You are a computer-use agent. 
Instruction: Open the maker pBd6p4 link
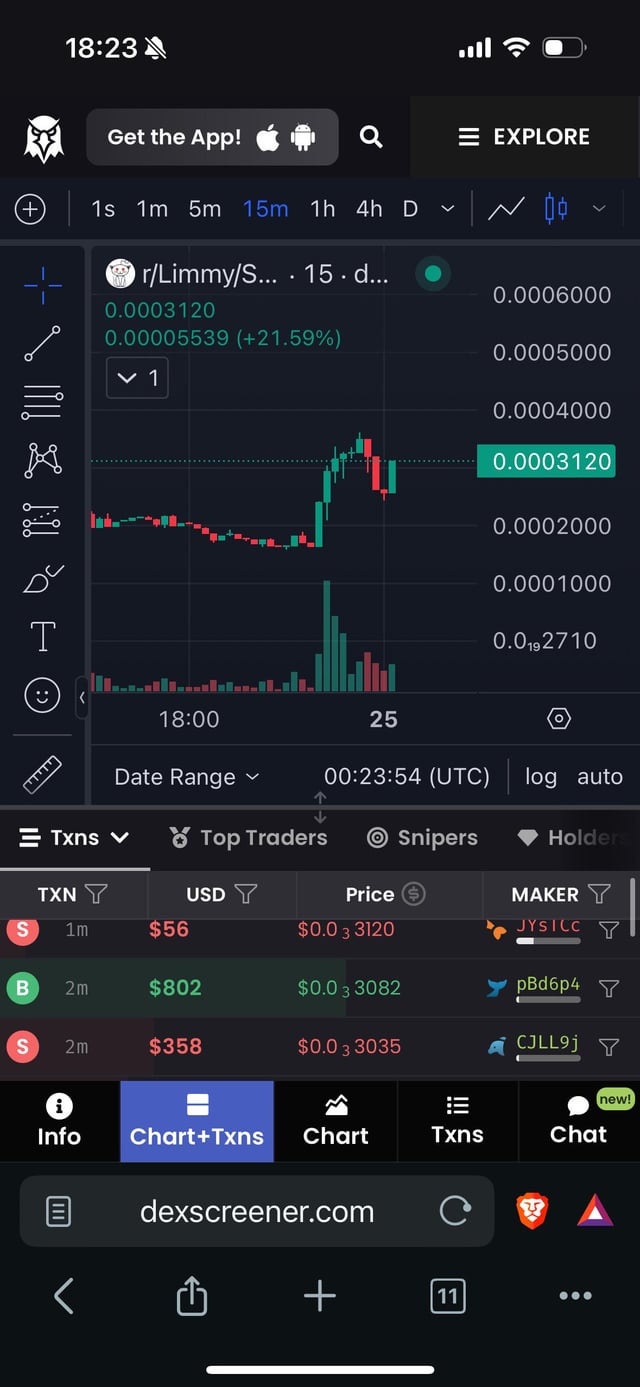tap(547, 984)
